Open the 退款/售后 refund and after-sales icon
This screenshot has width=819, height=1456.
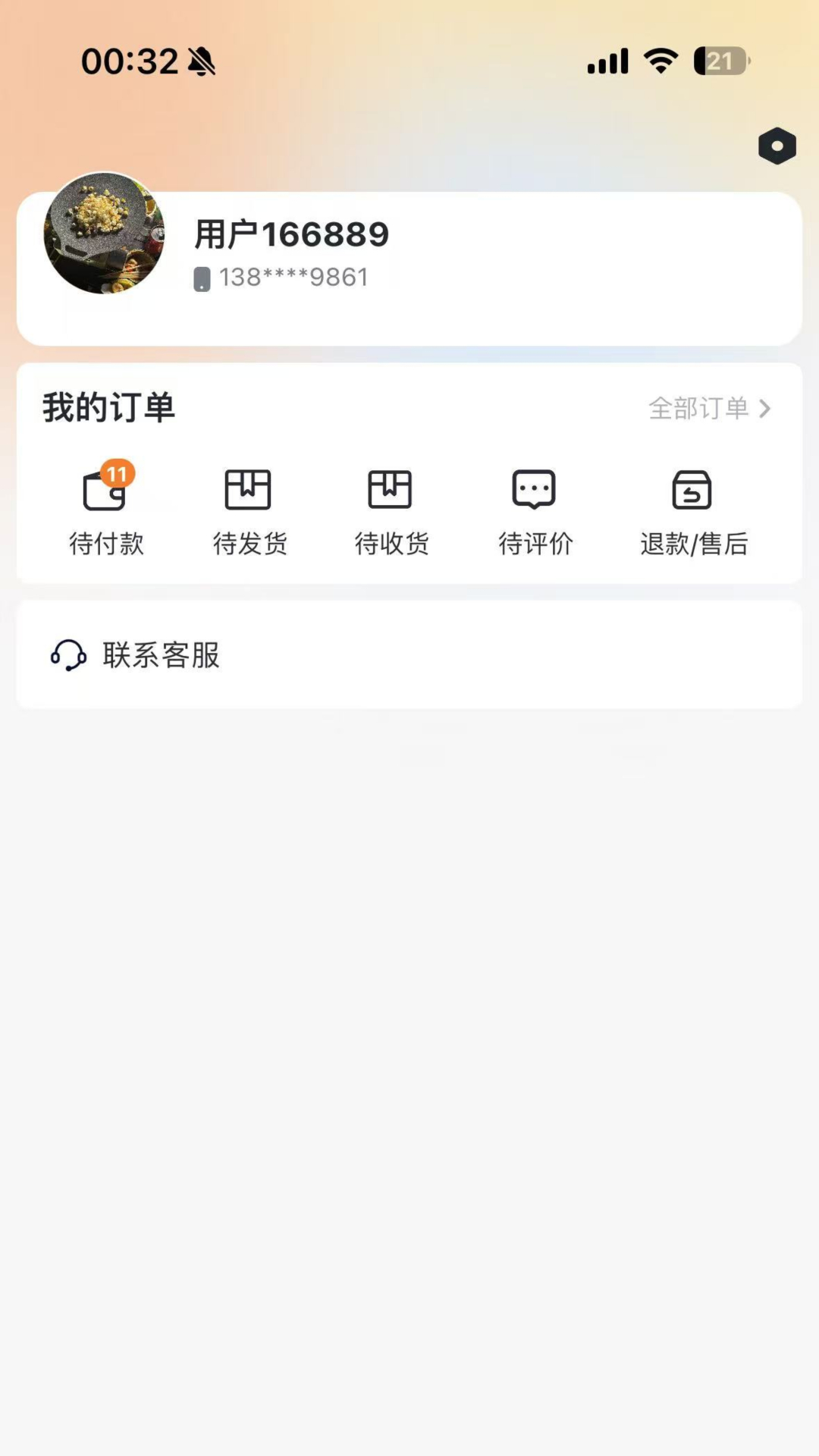691,489
